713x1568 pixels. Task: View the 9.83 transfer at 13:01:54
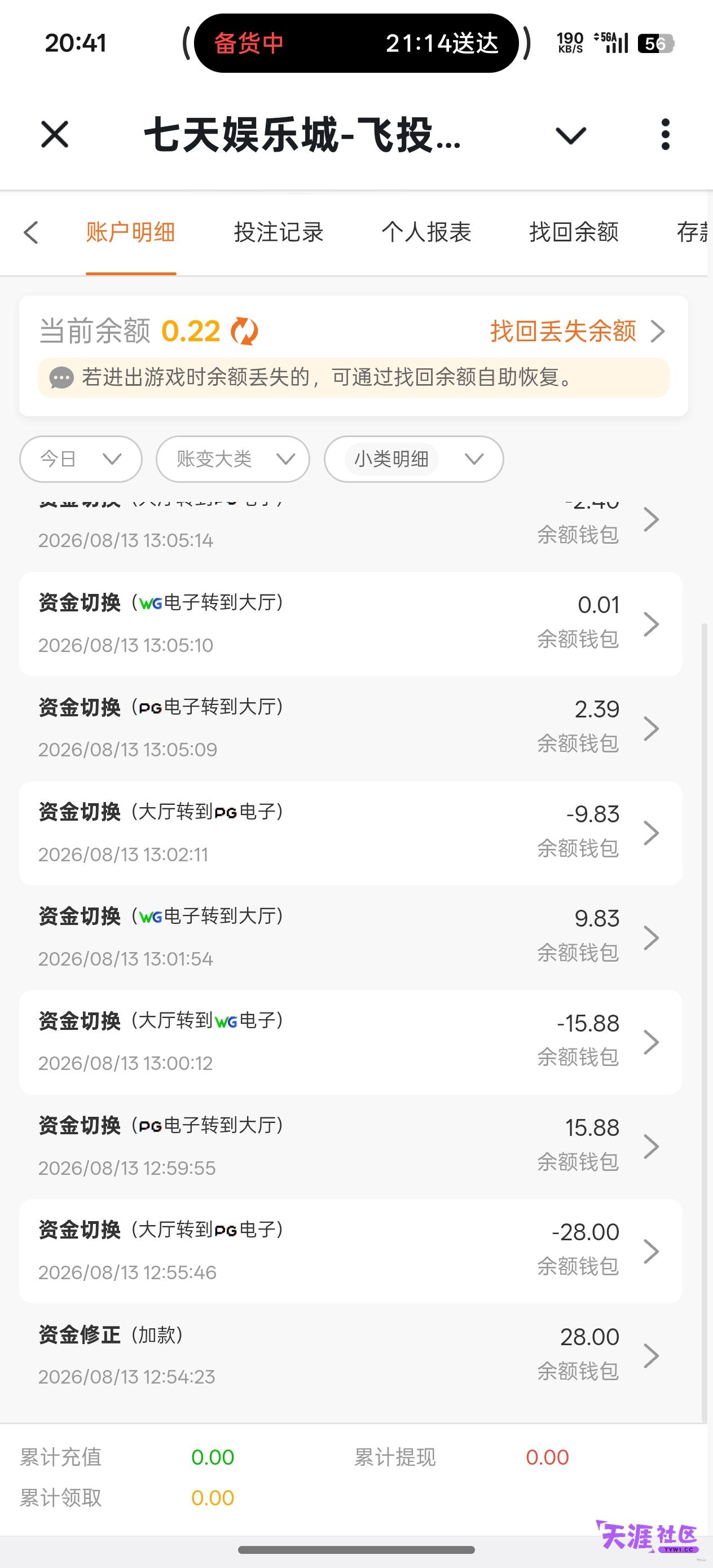351,937
